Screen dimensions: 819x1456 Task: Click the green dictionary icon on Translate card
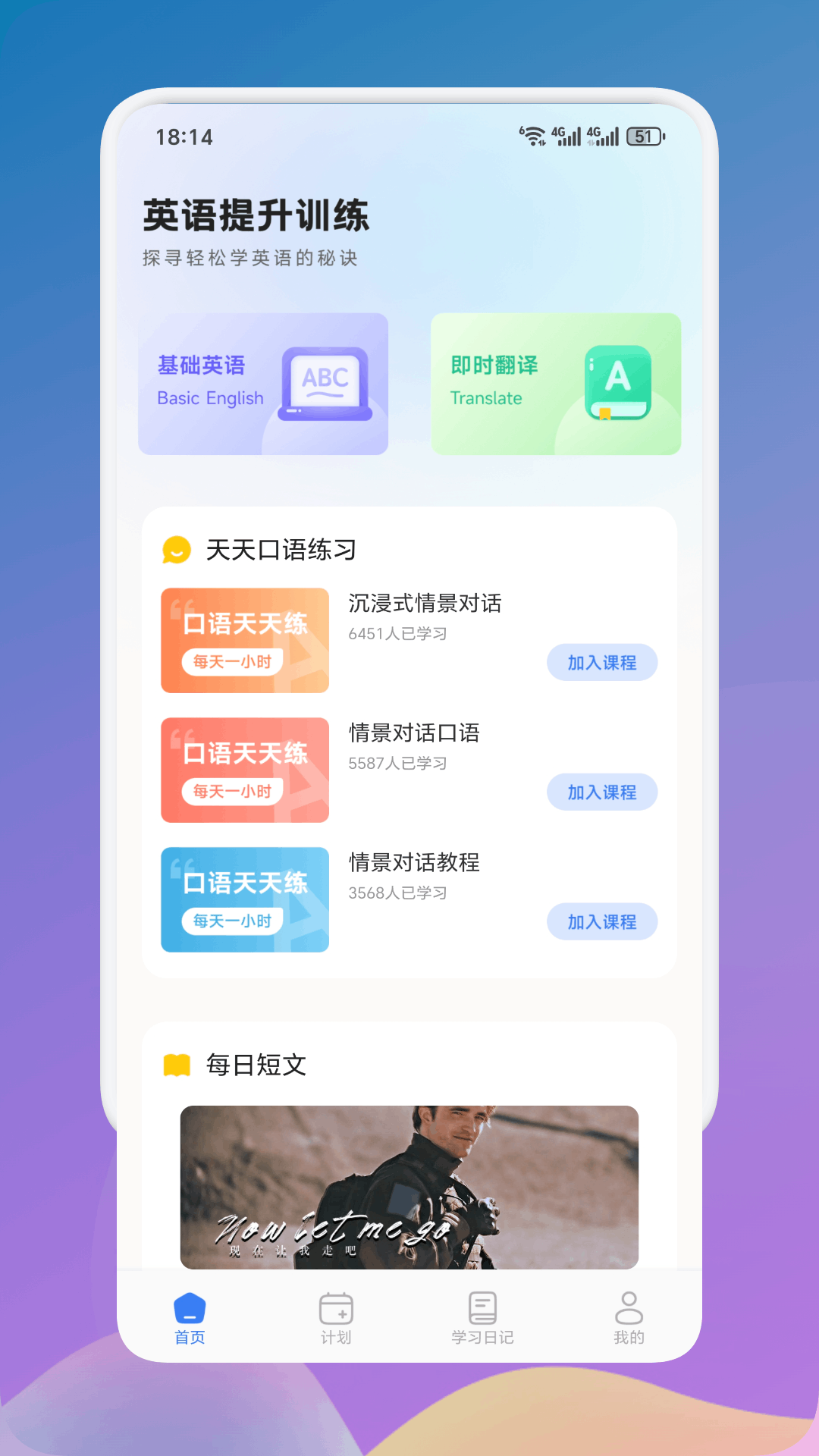(618, 381)
